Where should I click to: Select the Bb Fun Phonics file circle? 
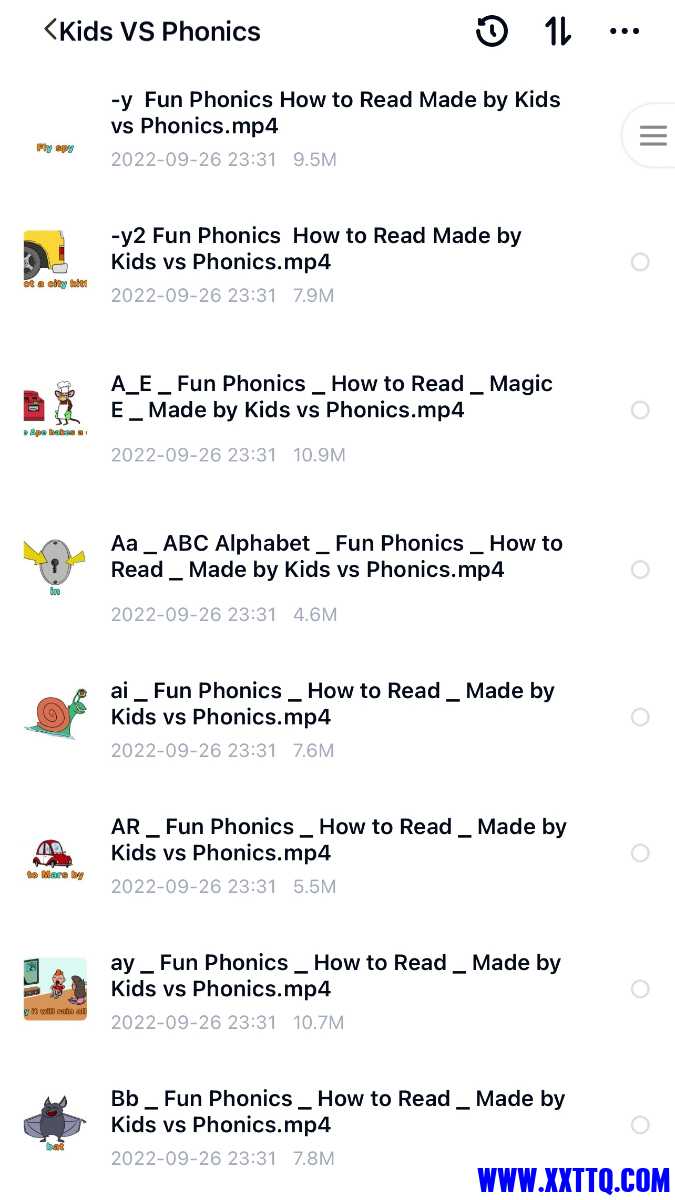[x=640, y=1125]
